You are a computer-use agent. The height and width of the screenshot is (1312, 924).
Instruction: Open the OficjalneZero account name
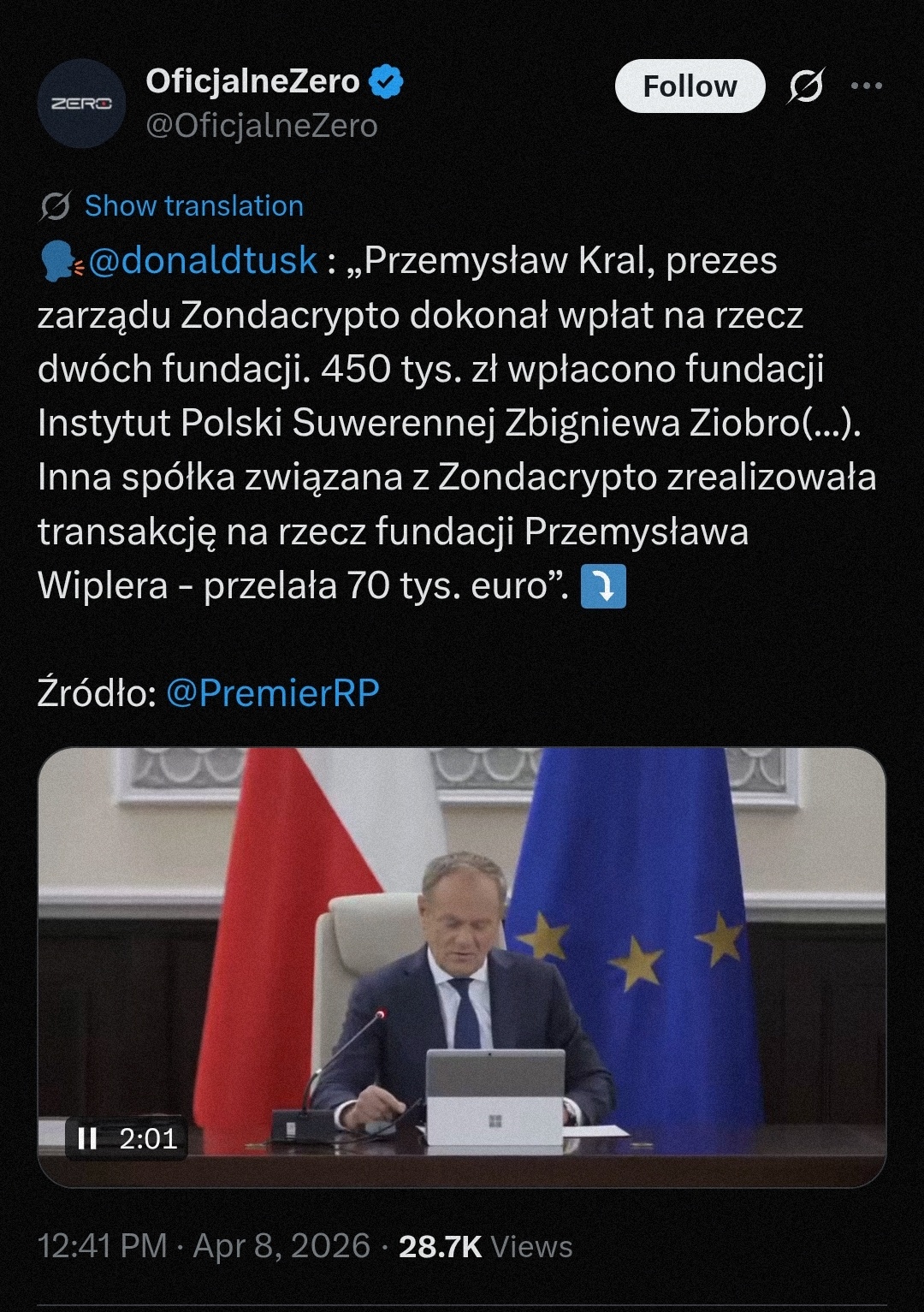tap(252, 81)
